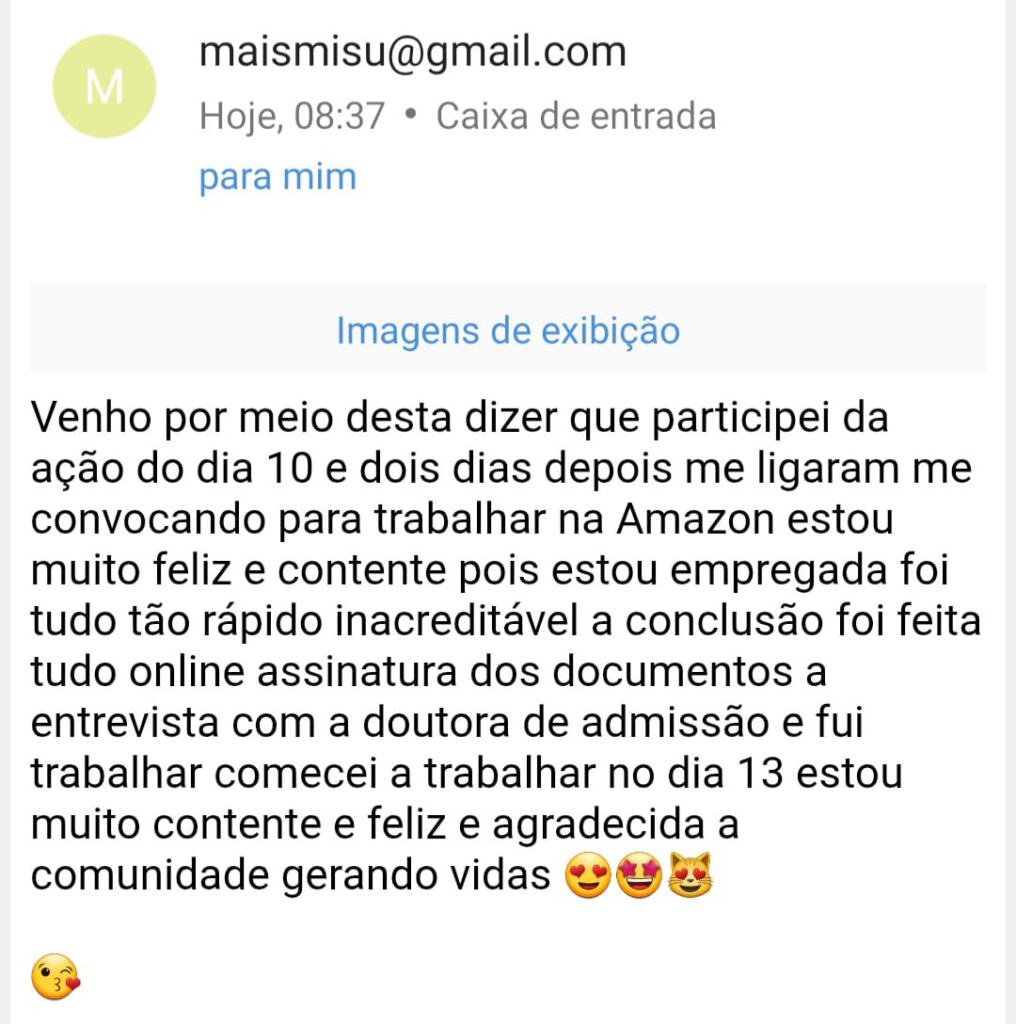This screenshot has width=1016, height=1024.
Task: Tap "Imagens de exibição" to show images
Action: pyautogui.click(x=507, y=330)
